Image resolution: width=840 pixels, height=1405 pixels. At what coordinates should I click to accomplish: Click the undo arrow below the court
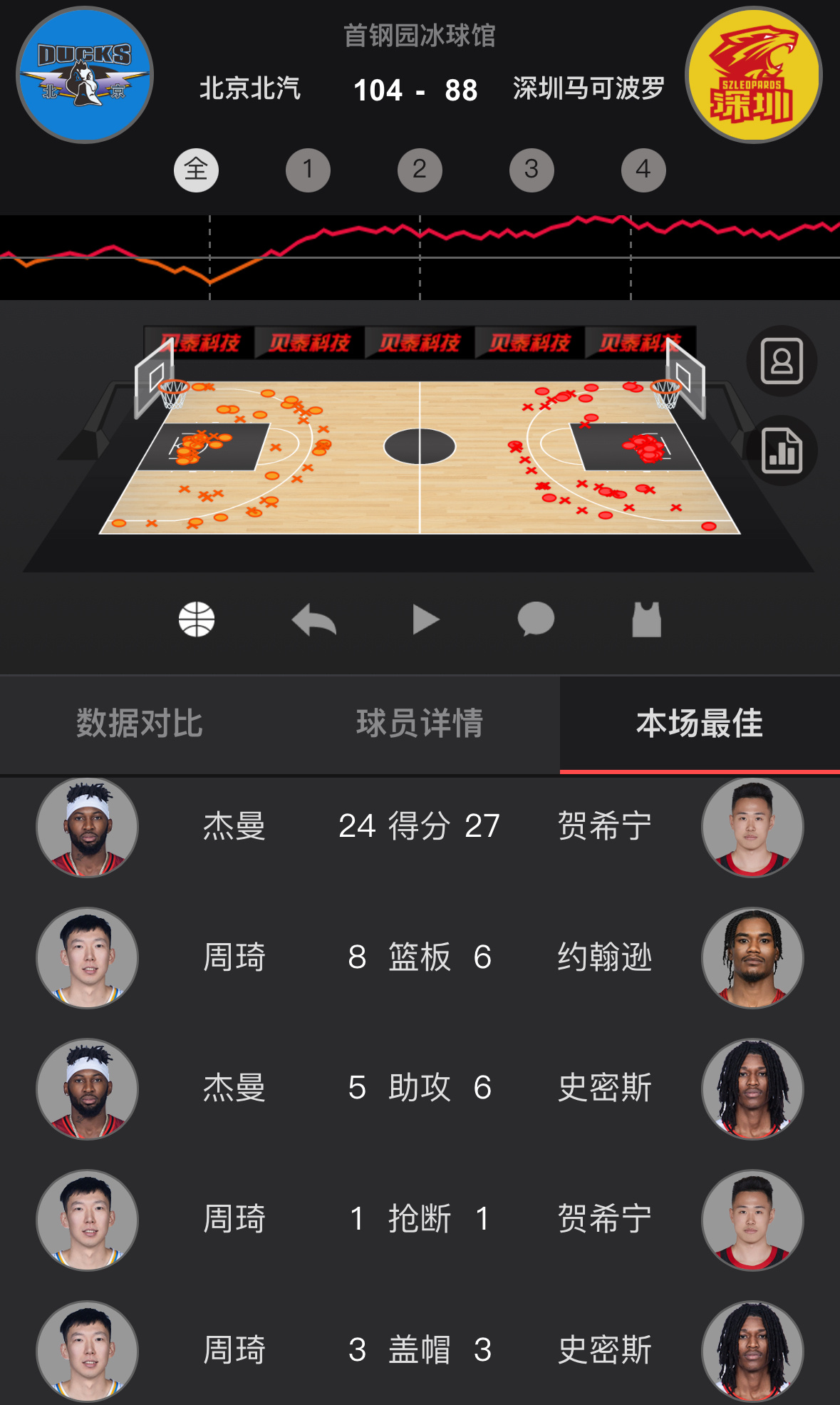click(x=313, y=619)
